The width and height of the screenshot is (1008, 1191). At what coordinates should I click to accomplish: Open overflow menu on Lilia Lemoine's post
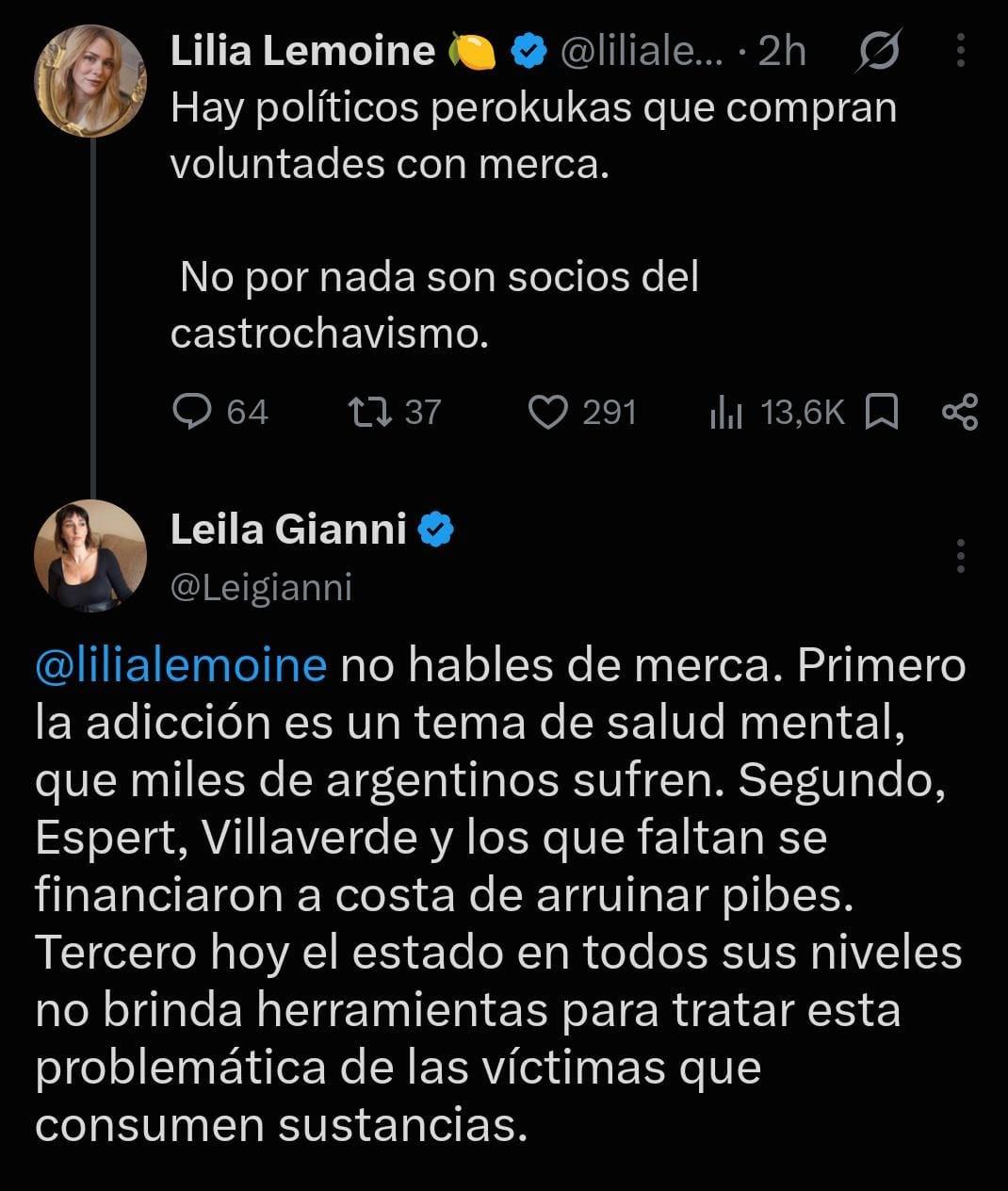(960, 51)
